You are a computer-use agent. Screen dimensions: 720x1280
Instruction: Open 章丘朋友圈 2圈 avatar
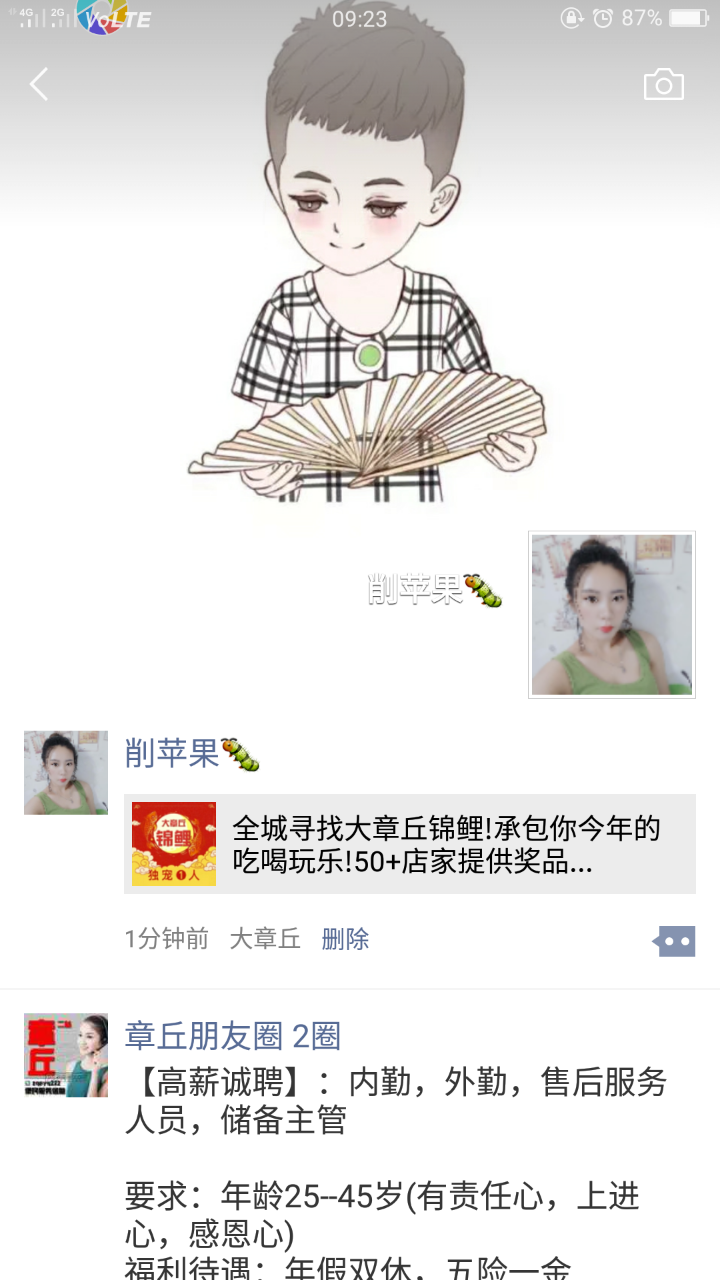click(66, 1055)
